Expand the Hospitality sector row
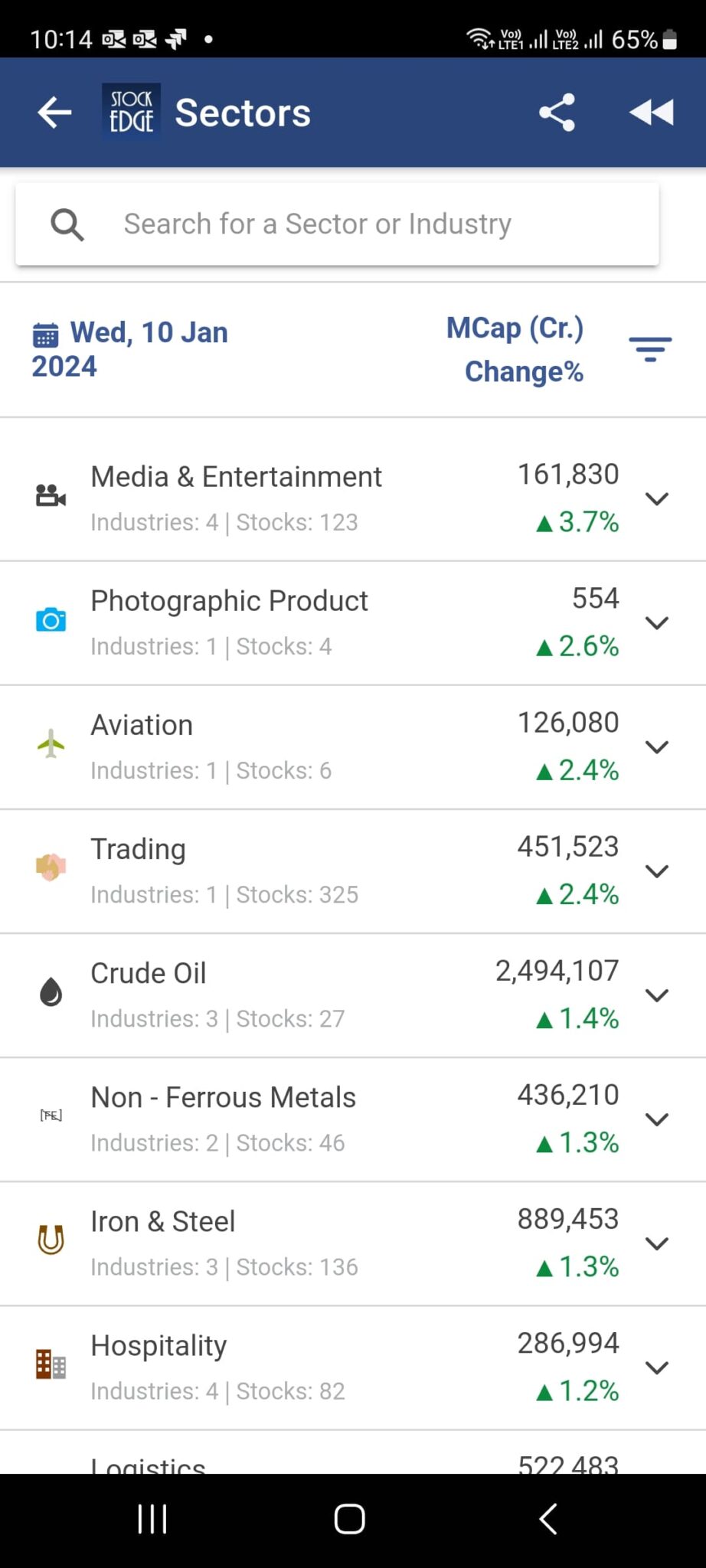The image size is (706, 1568). click(656, 1368)
